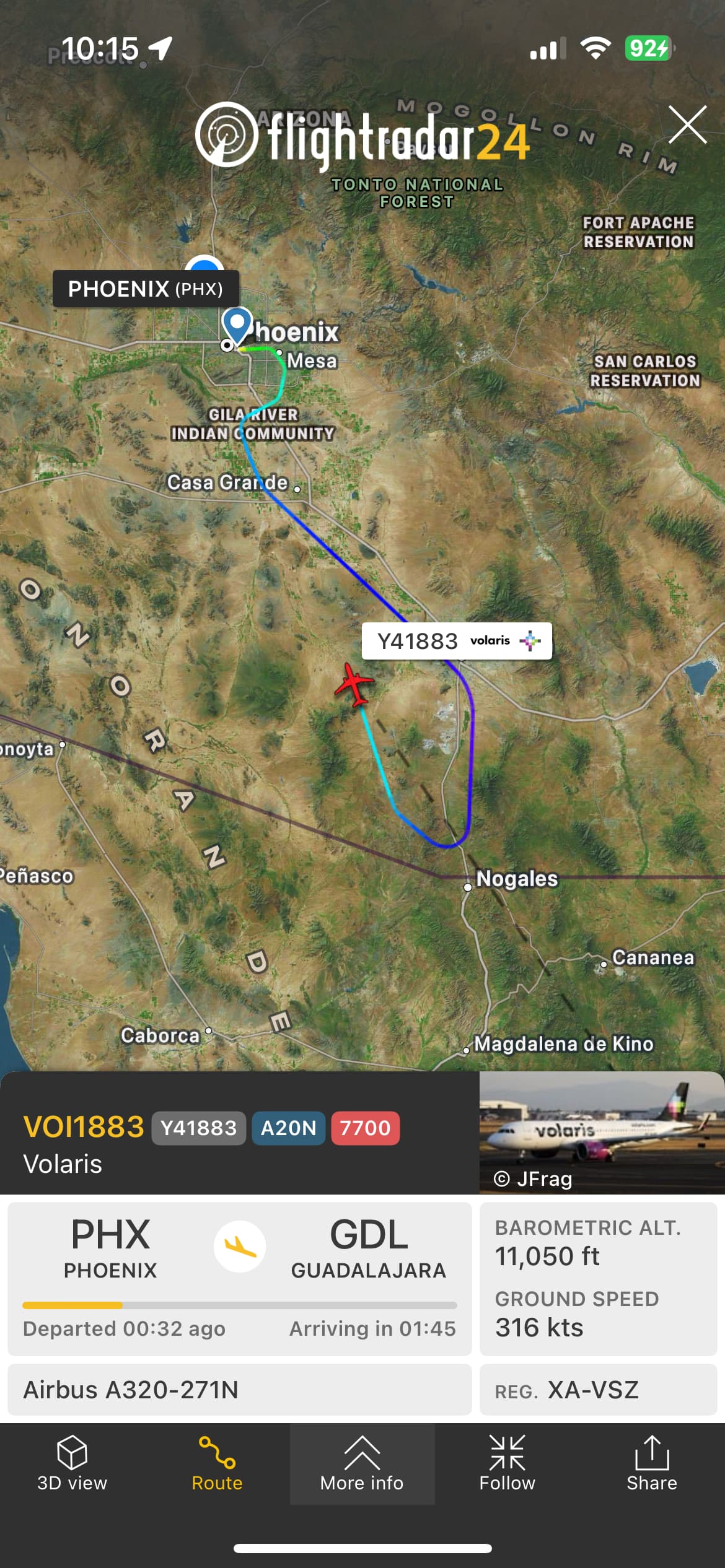Open the Volaris aircraft photo
Screen dimensions: 725x1568
coord(601,1132)
